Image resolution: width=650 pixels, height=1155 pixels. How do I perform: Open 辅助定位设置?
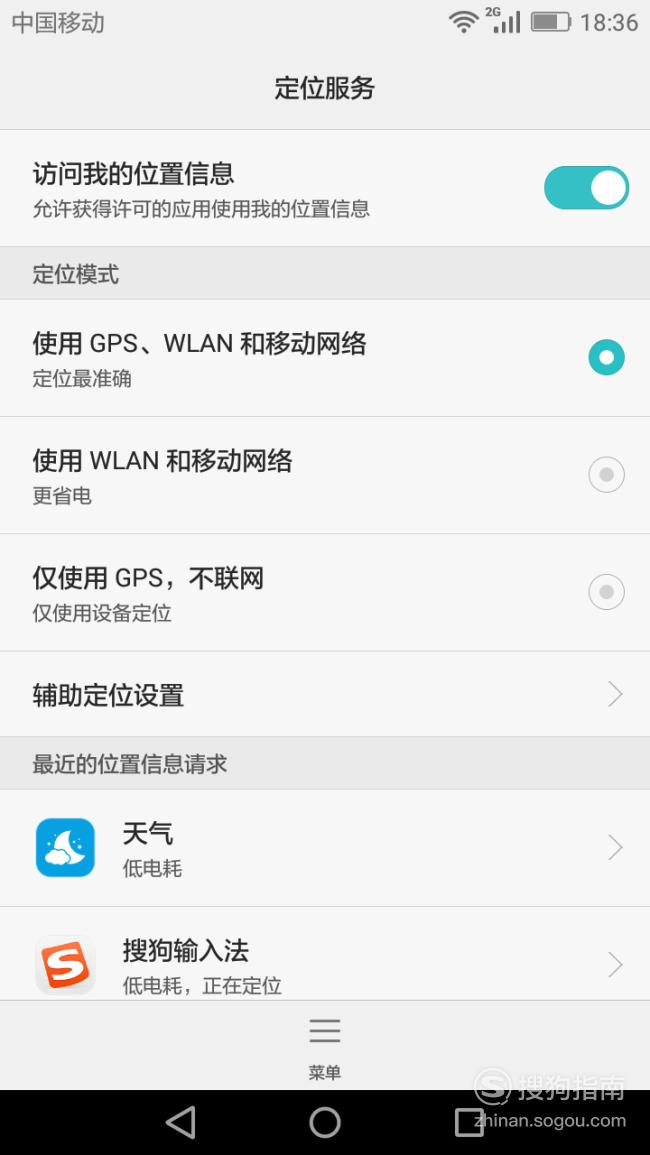(325, 694)
